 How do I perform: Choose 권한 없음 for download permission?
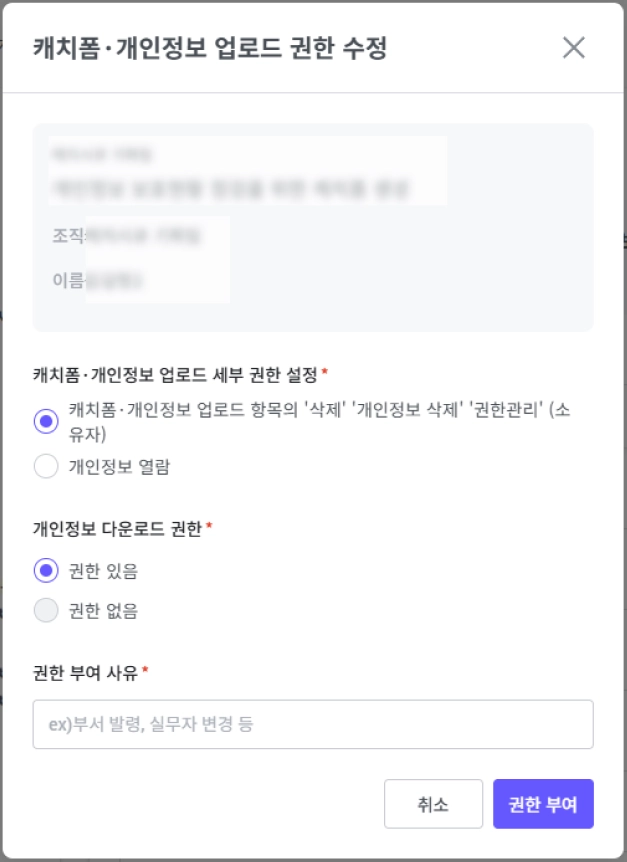pyautogui.click(x=46, y=610)
